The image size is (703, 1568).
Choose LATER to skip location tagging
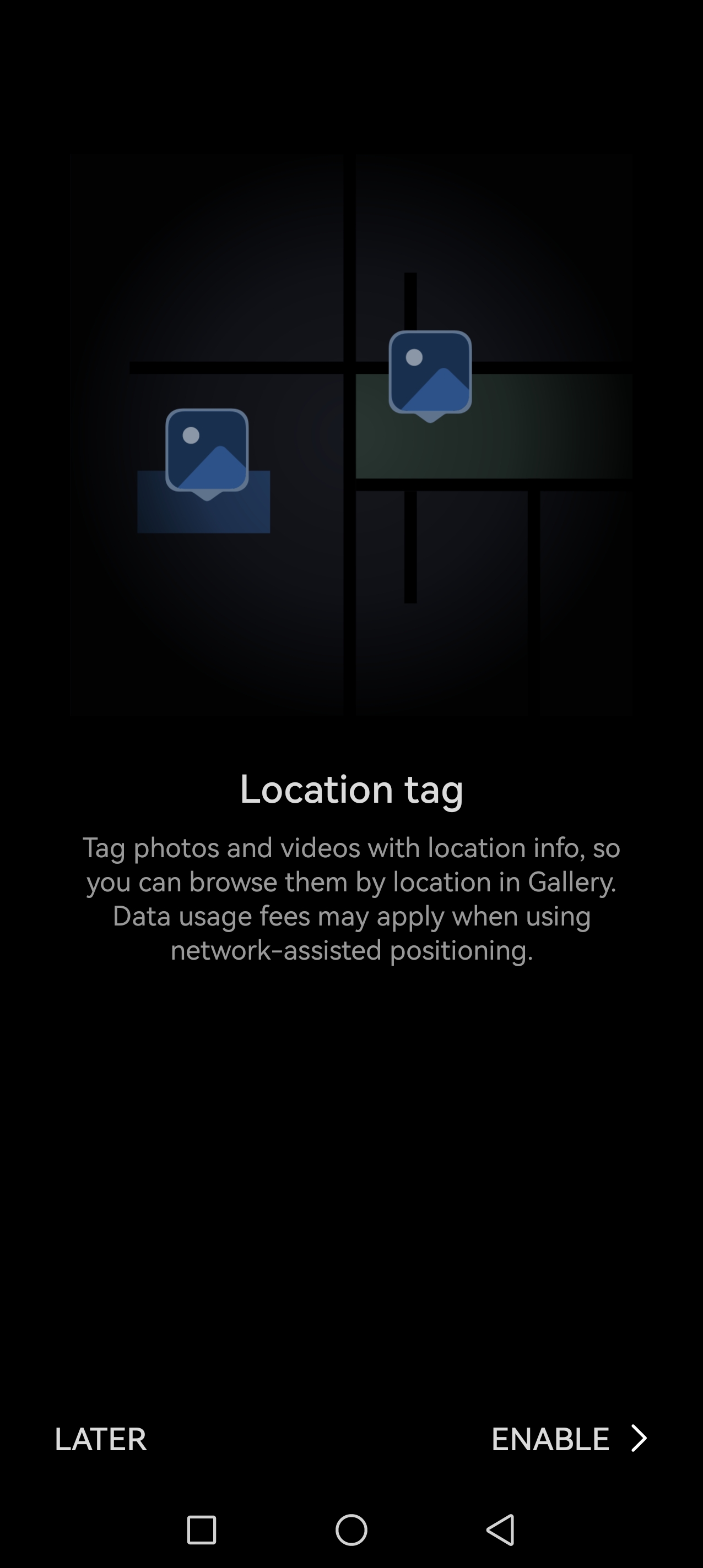pyautogui.click(x=100, y=1439)
